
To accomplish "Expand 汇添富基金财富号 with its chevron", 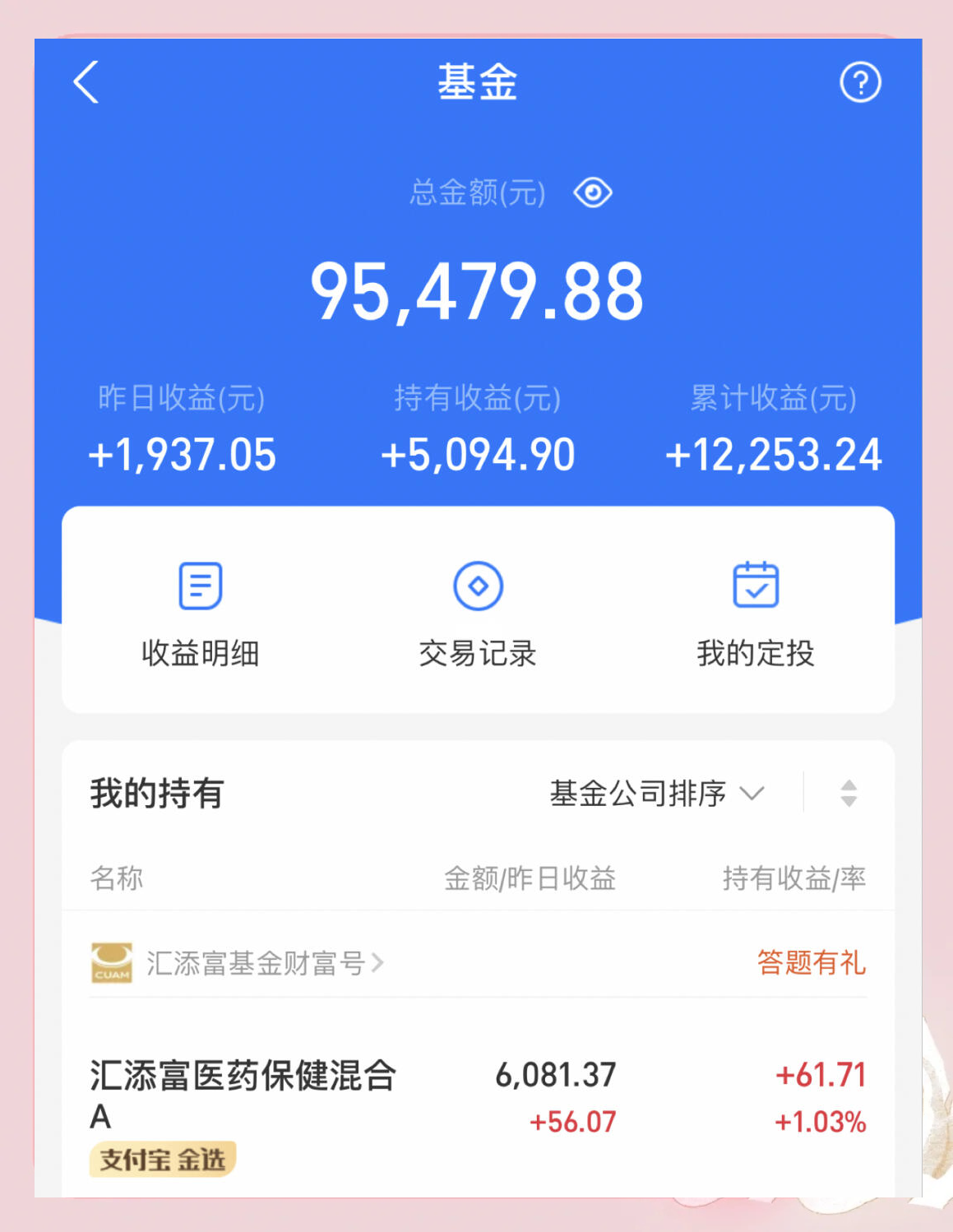I will point(378,962).
